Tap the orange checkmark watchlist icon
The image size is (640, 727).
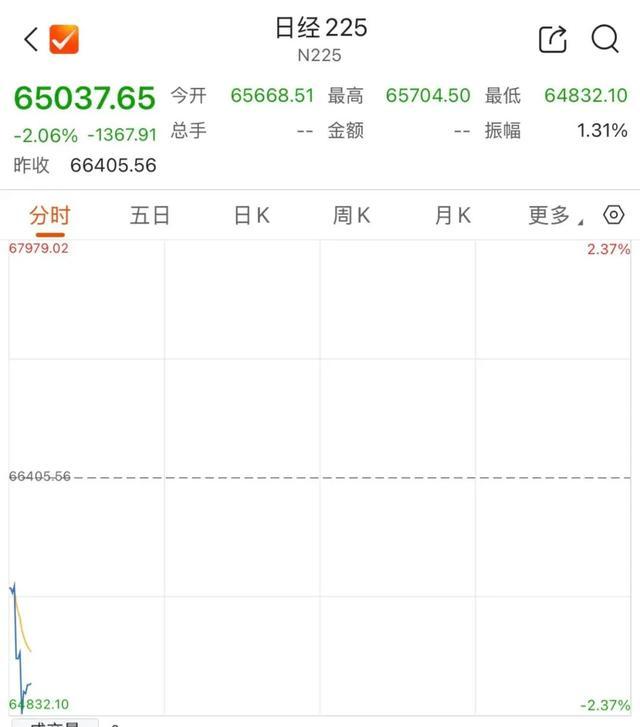point(64,39)
